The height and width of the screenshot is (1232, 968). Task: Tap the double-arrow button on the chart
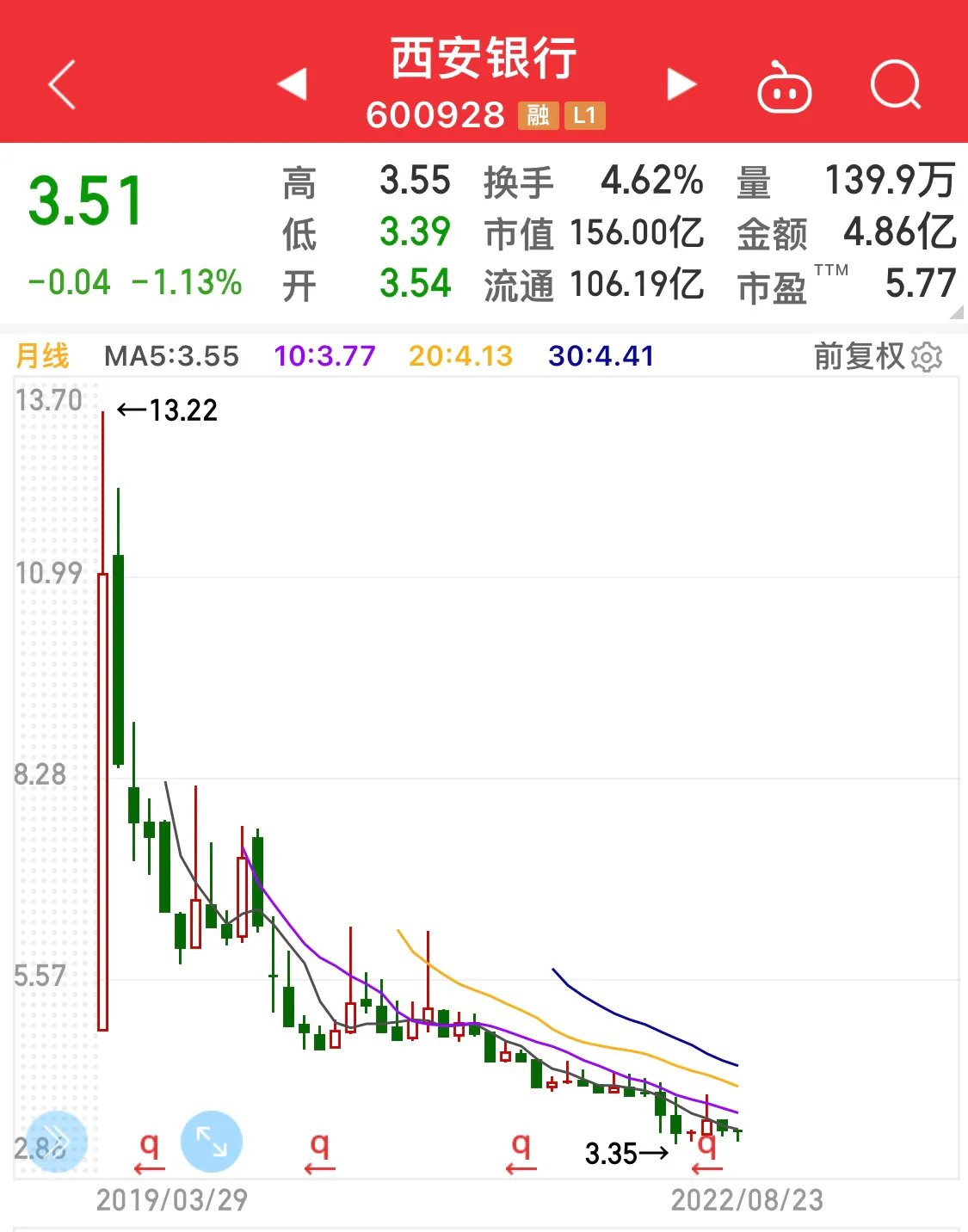click(x=57, y=1142)
